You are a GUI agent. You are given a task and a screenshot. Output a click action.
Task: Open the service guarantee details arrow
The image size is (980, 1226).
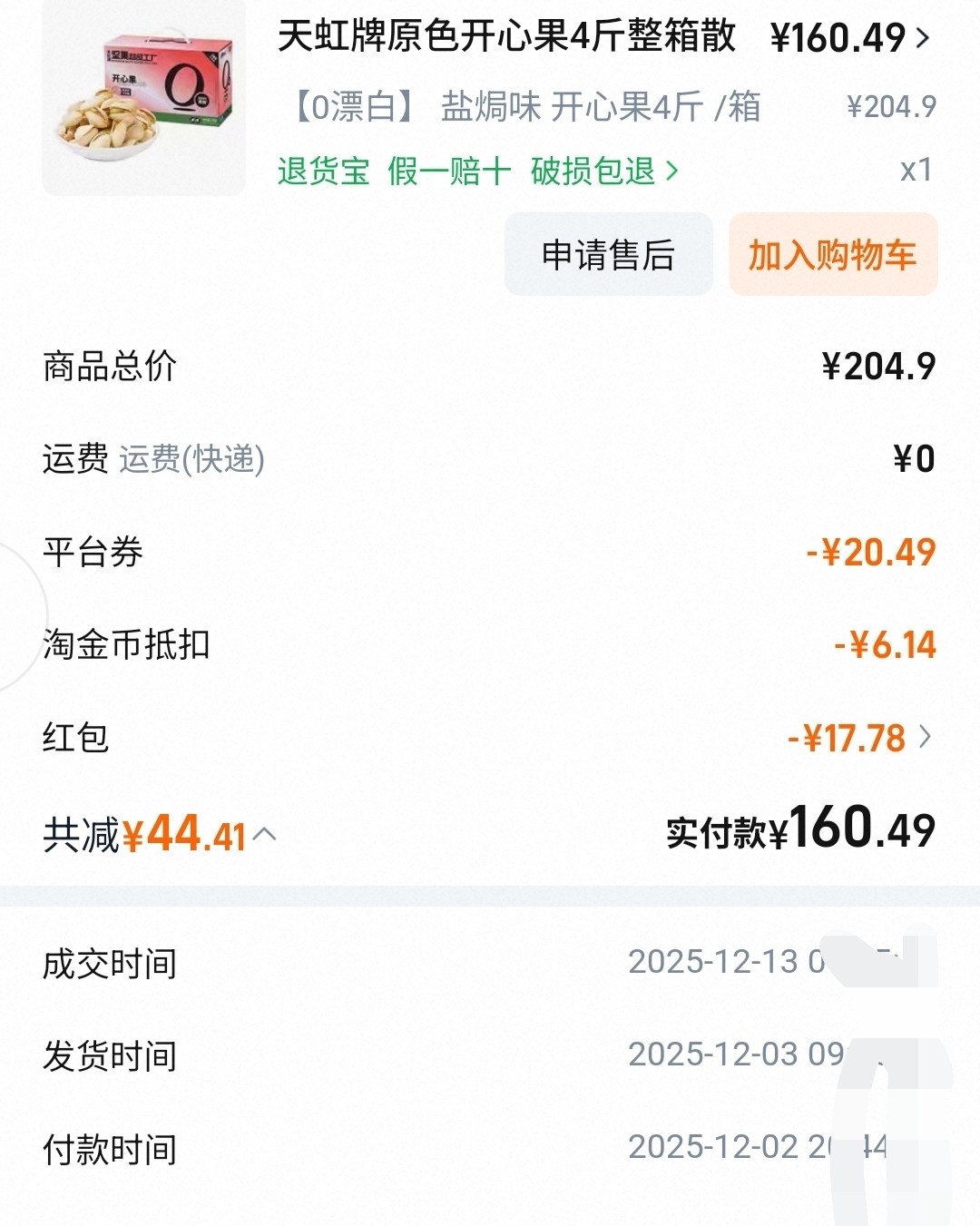click(671, 171)
